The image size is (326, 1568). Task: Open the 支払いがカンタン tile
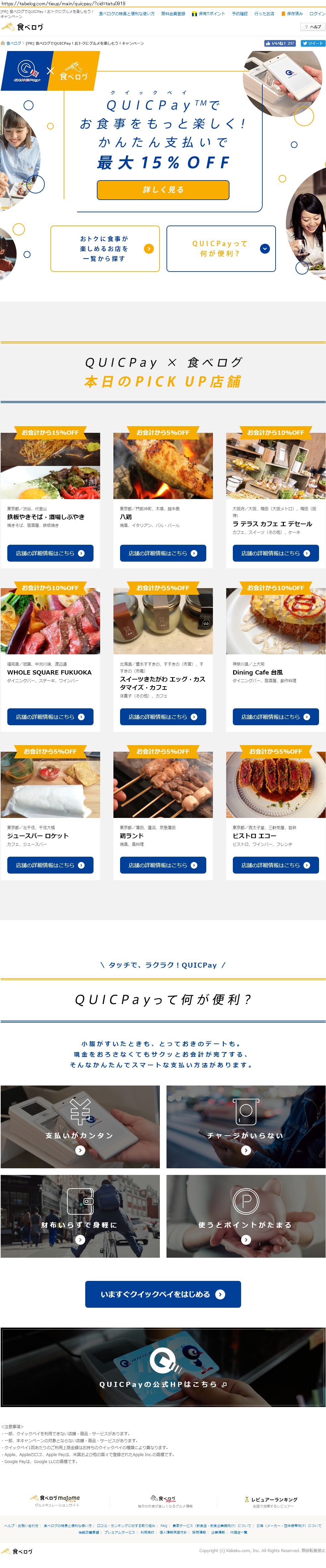click(x=80, y=1126)
